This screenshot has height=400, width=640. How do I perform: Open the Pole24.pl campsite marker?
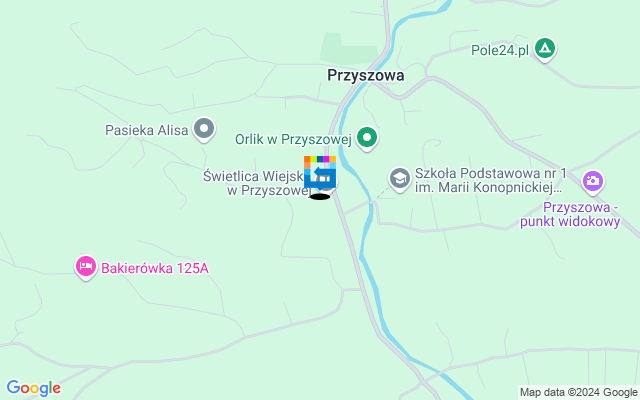[544, 49]
